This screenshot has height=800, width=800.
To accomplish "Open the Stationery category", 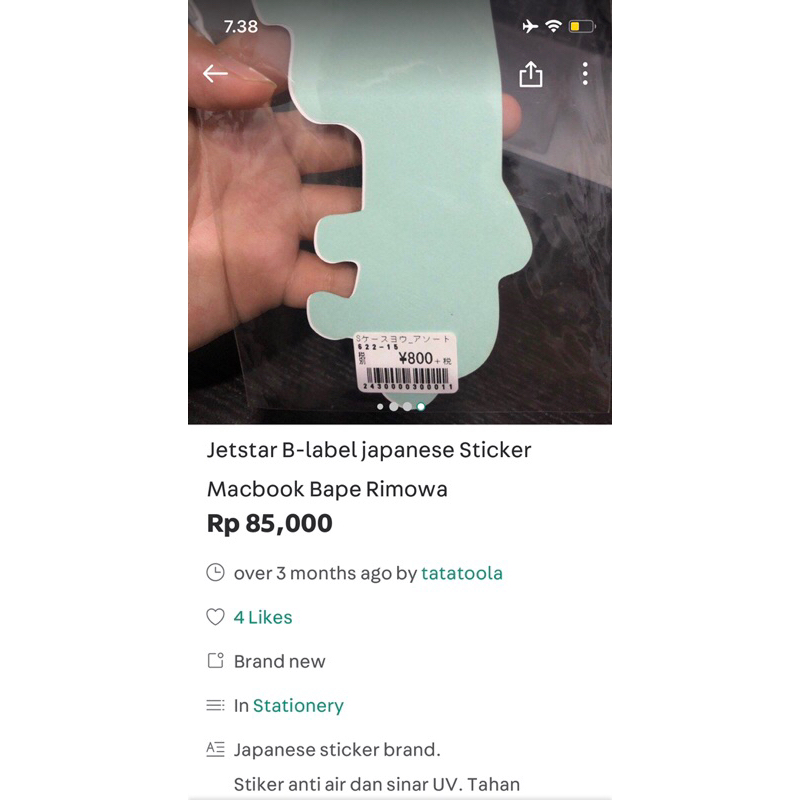I will click(298, 705).
